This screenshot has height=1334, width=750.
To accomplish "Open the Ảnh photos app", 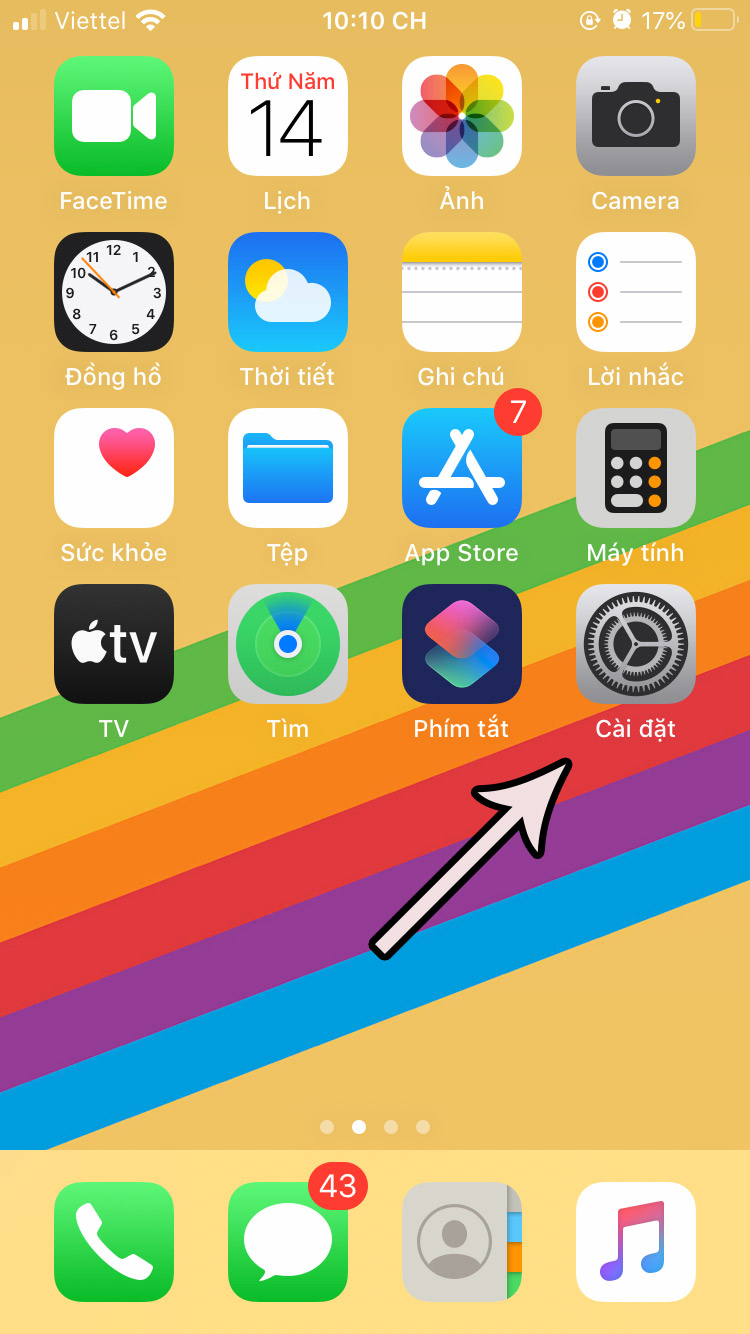I will coord(462,116).
